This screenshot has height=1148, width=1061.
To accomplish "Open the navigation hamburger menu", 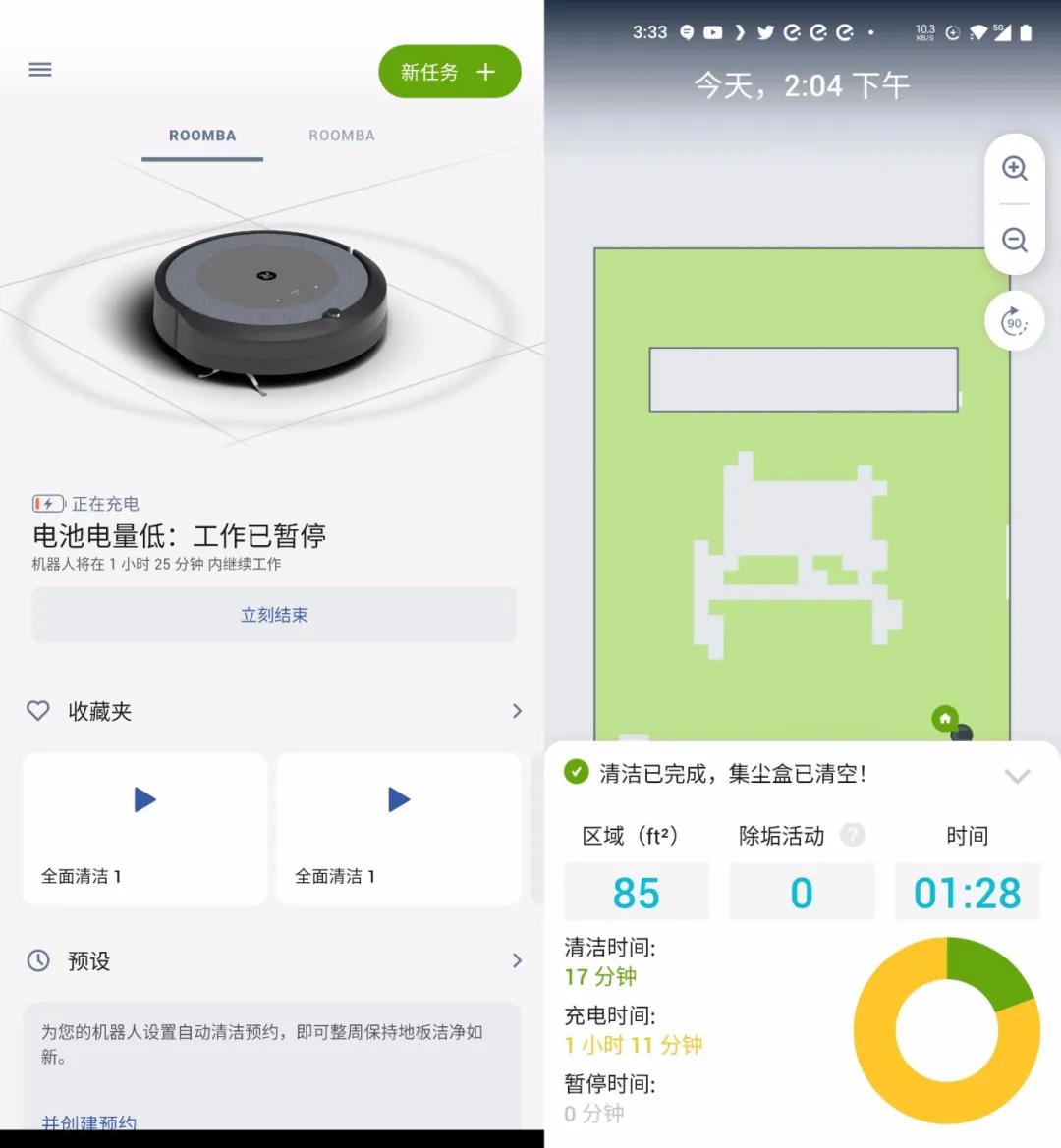I will (x=39, y=70).
